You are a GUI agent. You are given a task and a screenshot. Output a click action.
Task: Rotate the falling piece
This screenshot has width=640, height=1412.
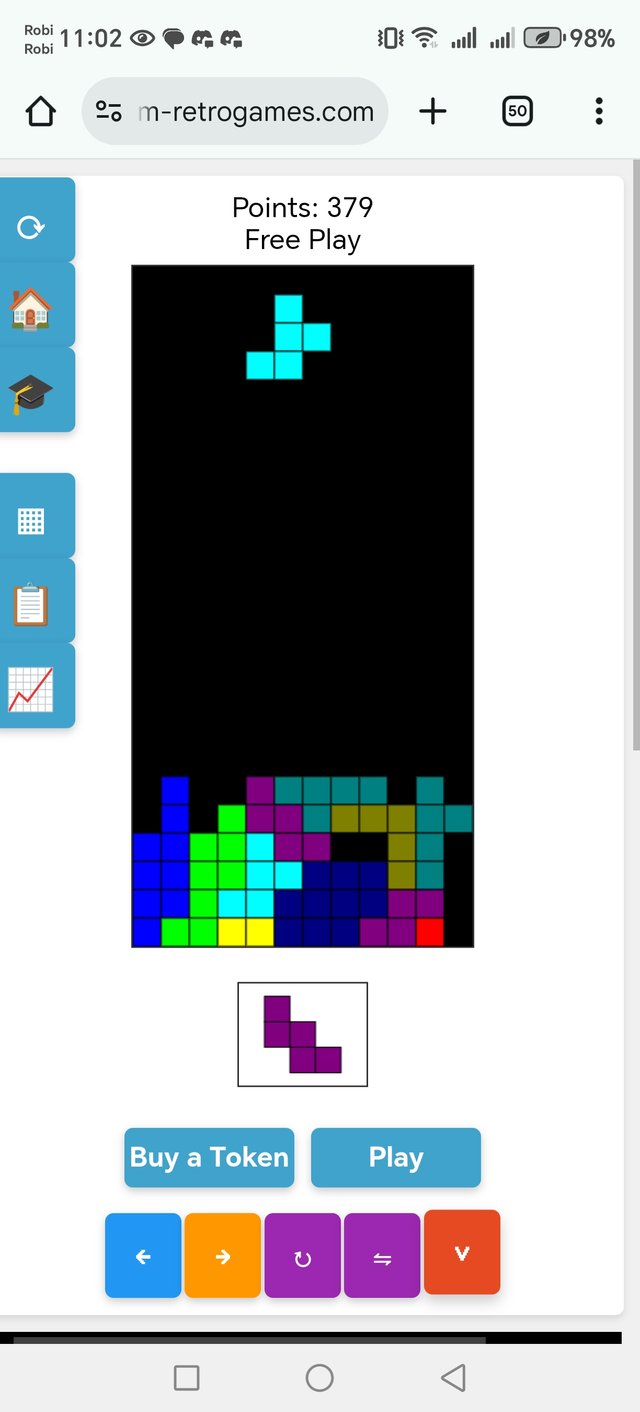pos(302,1257)
